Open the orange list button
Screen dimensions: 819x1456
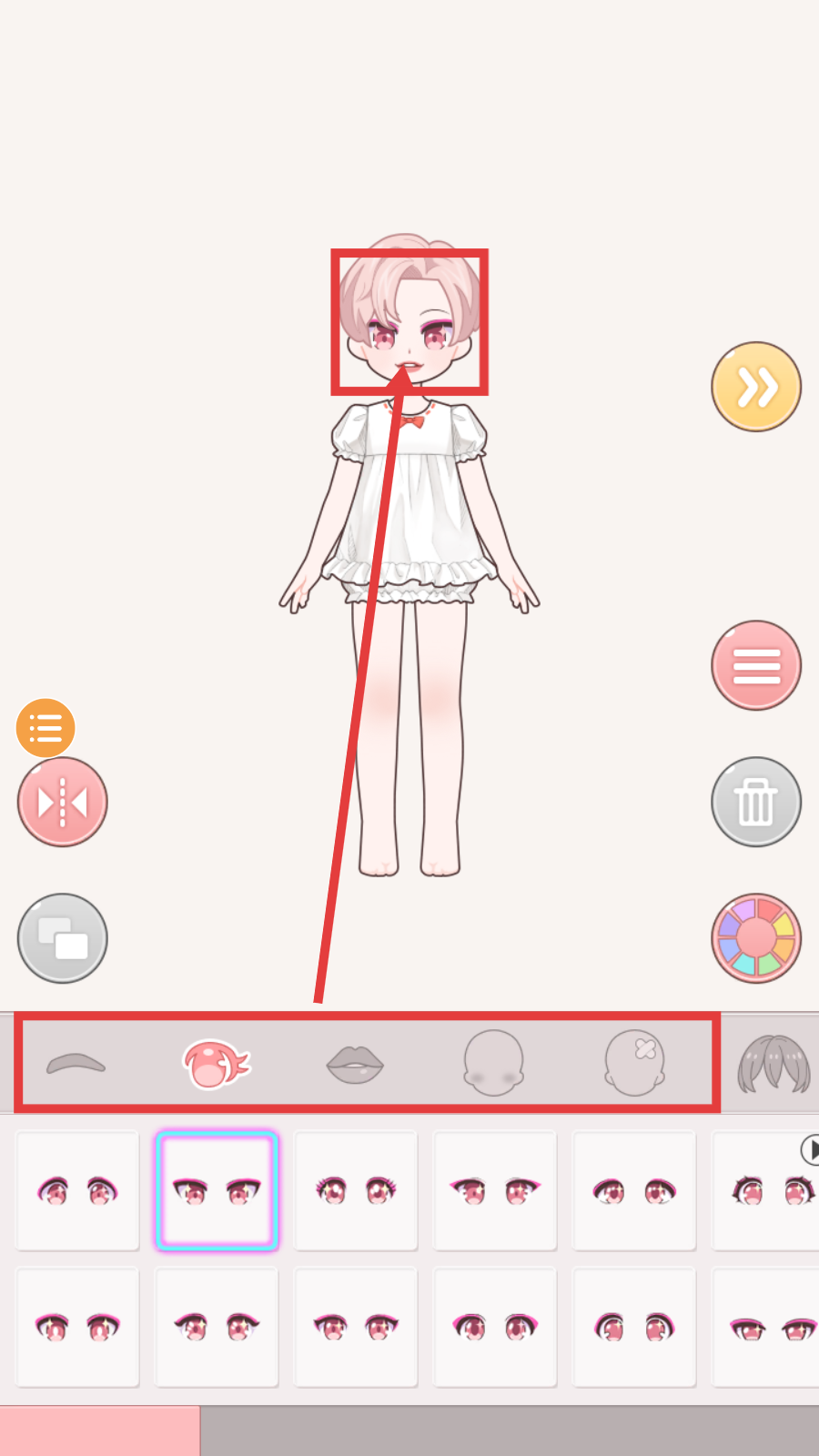[45, 728]
